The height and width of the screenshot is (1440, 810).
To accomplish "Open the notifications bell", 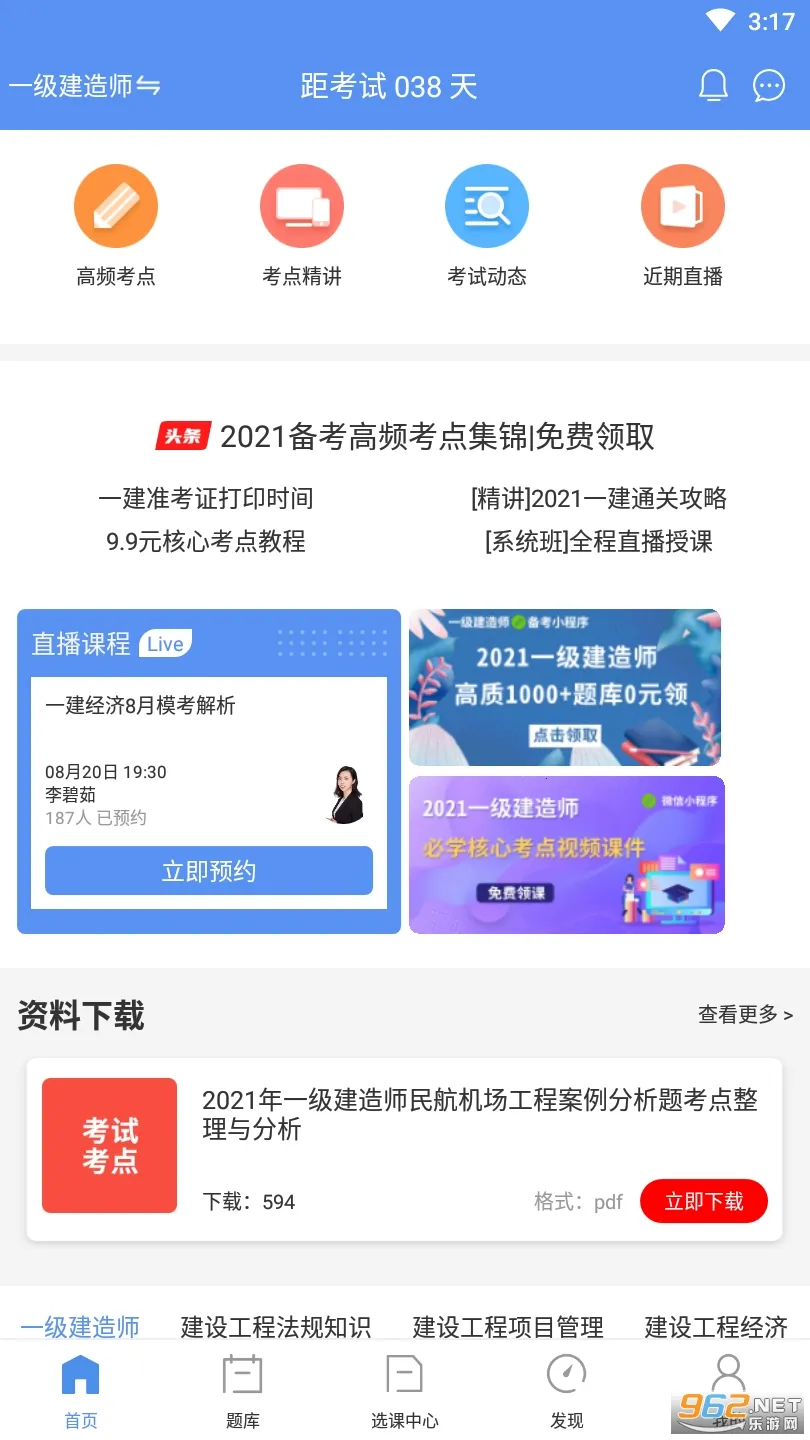I will coord(713,86).
